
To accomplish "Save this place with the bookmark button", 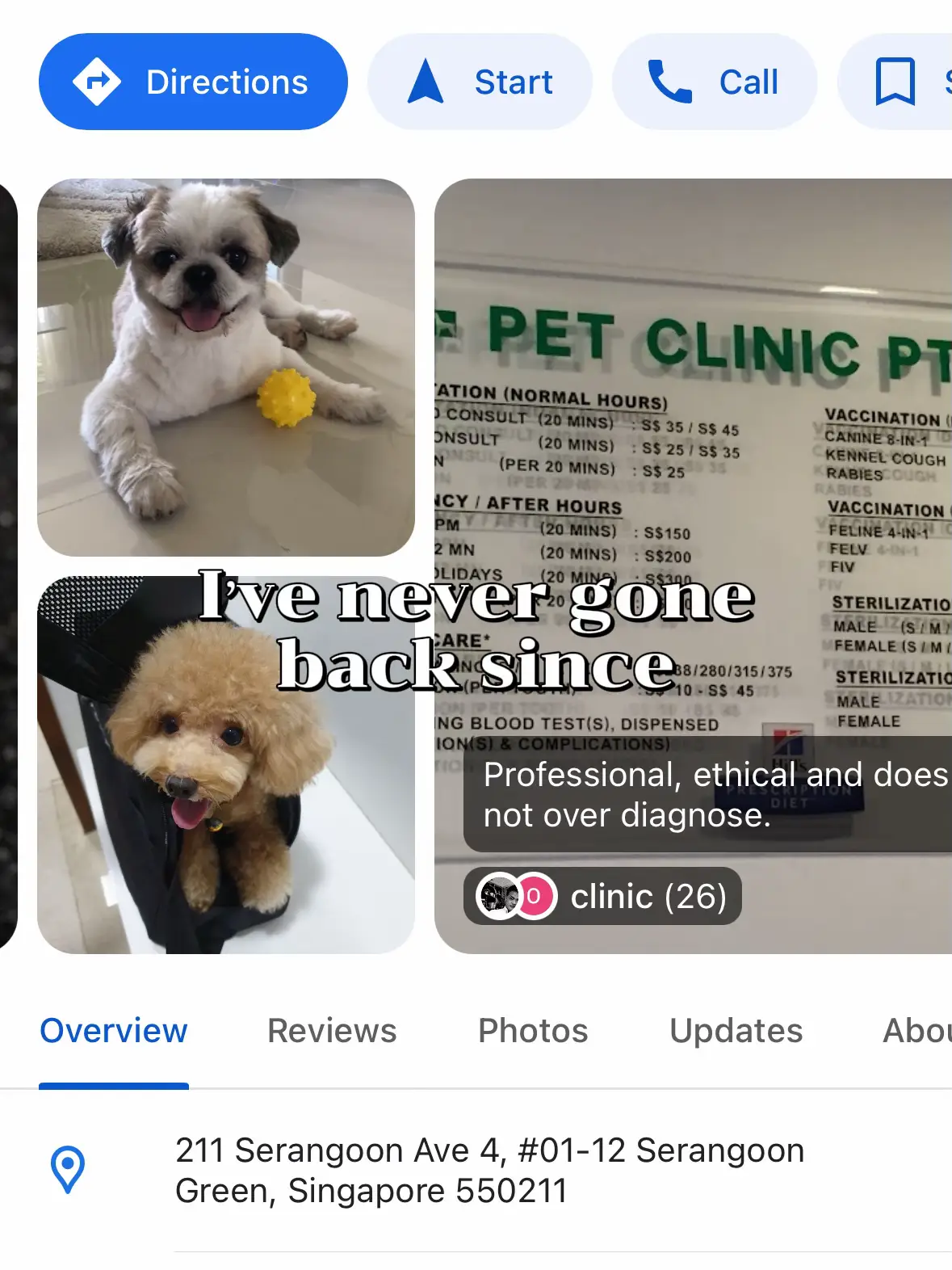I will (x=898, y=82).
